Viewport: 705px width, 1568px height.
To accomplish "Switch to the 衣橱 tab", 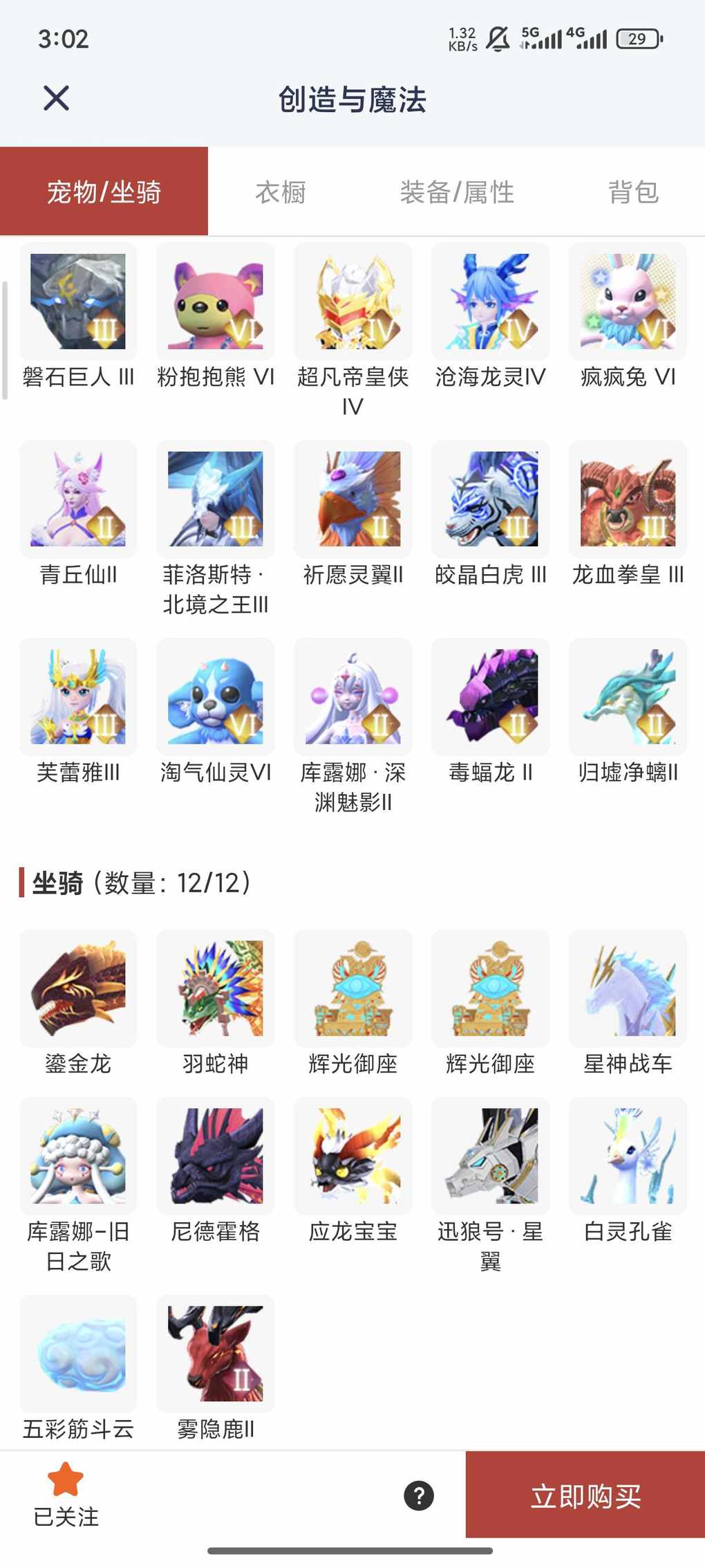I will pyautogui.click(x=280, y=192).
